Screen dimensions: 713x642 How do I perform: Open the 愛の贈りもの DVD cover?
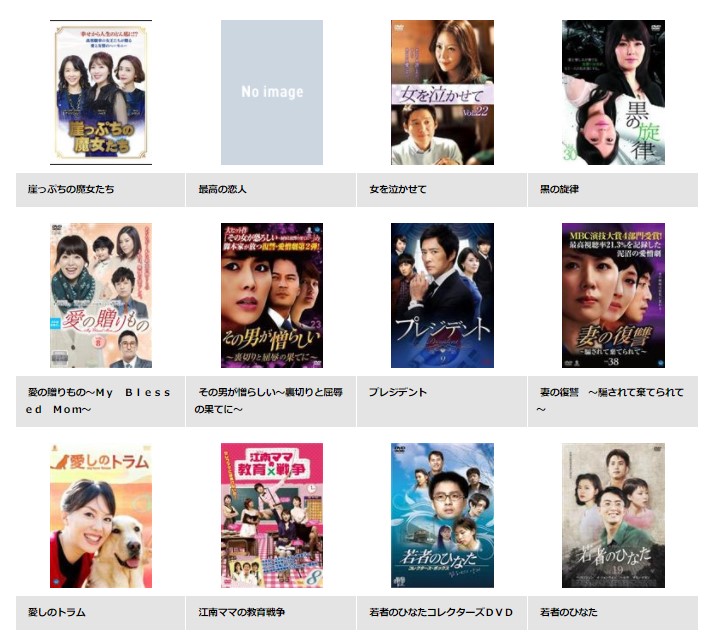click(x=101, y=295)
